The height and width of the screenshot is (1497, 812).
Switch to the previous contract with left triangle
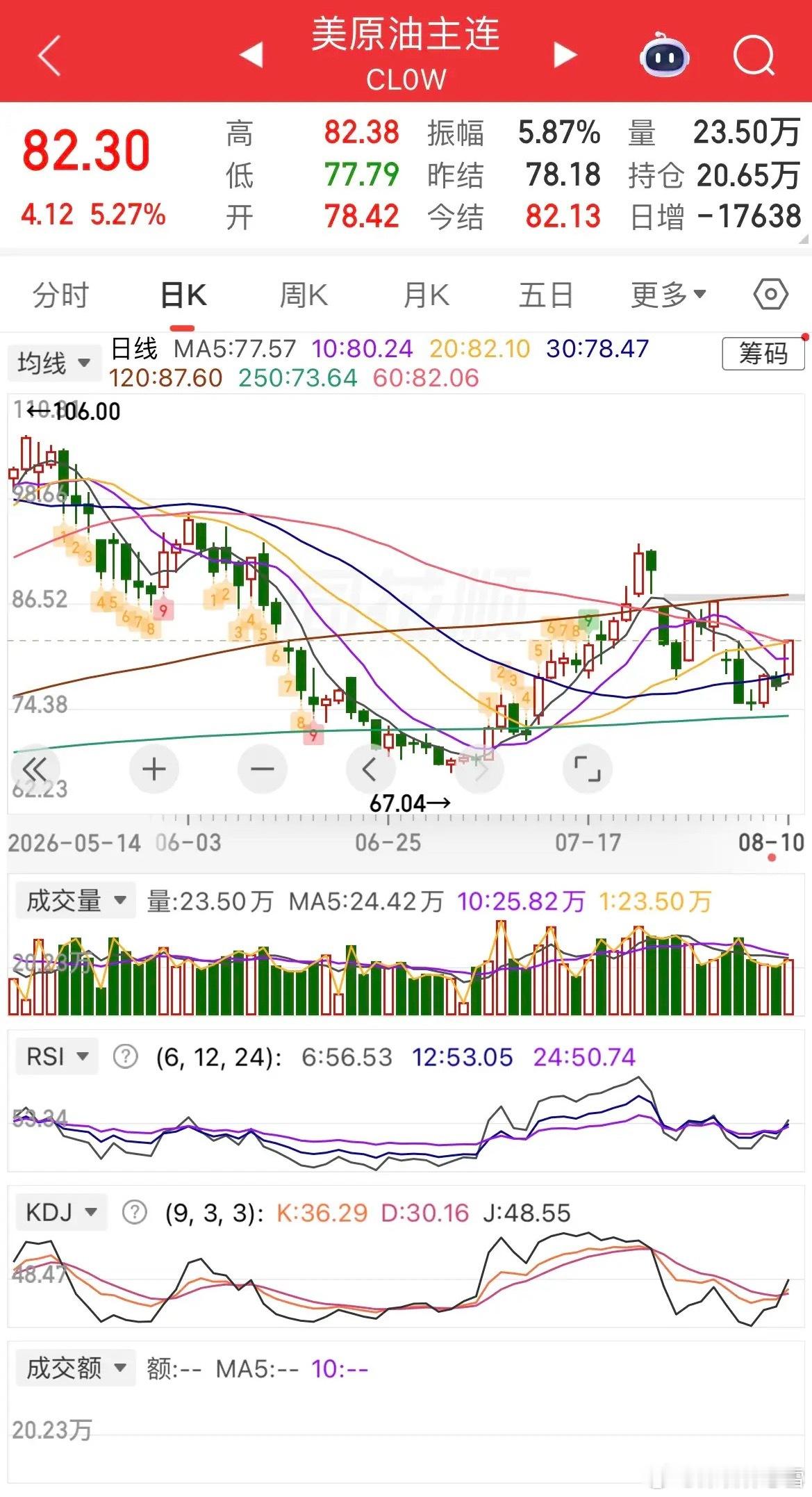tap(251, 55)
